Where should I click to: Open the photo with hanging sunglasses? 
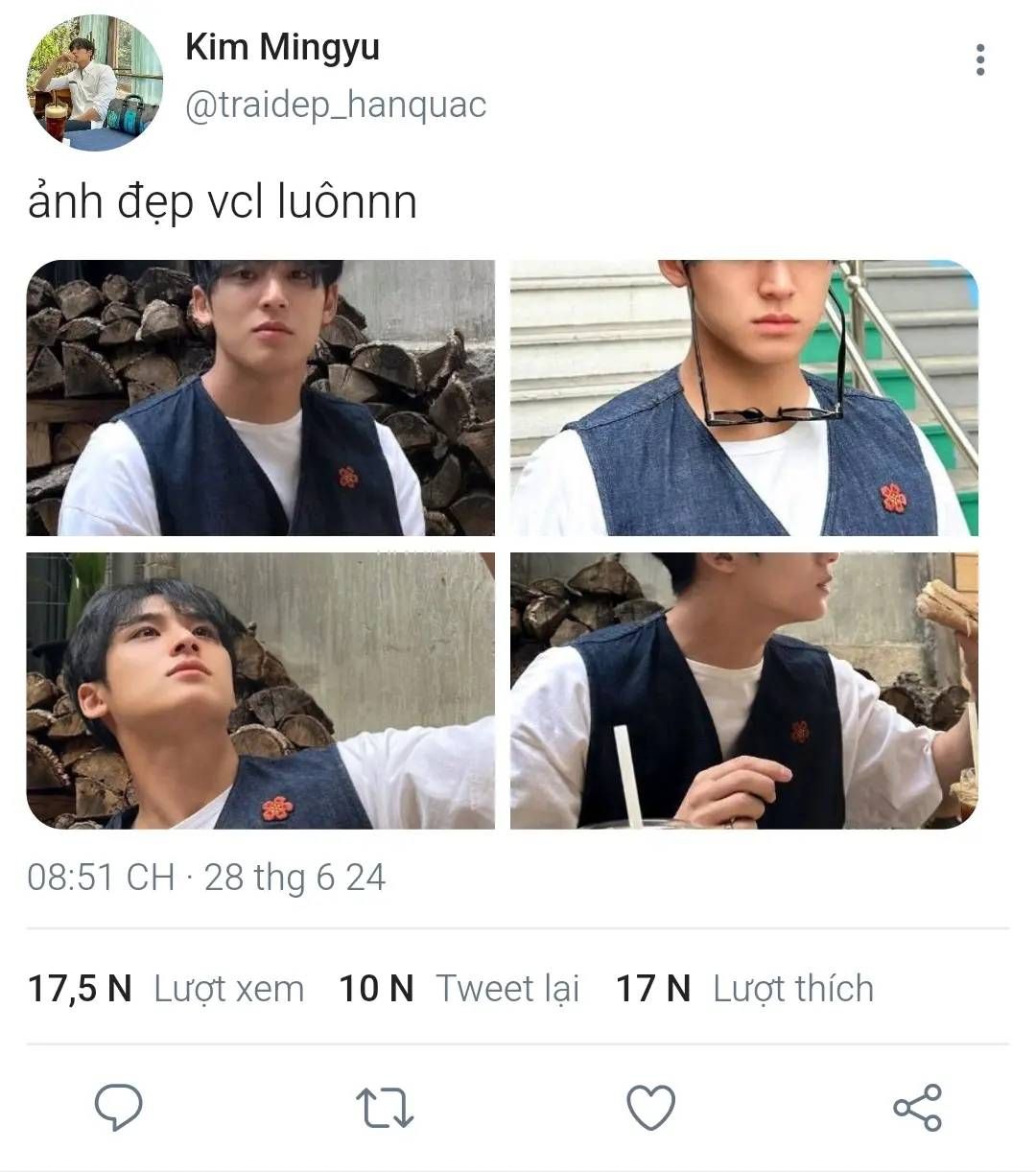click(743, 397)
